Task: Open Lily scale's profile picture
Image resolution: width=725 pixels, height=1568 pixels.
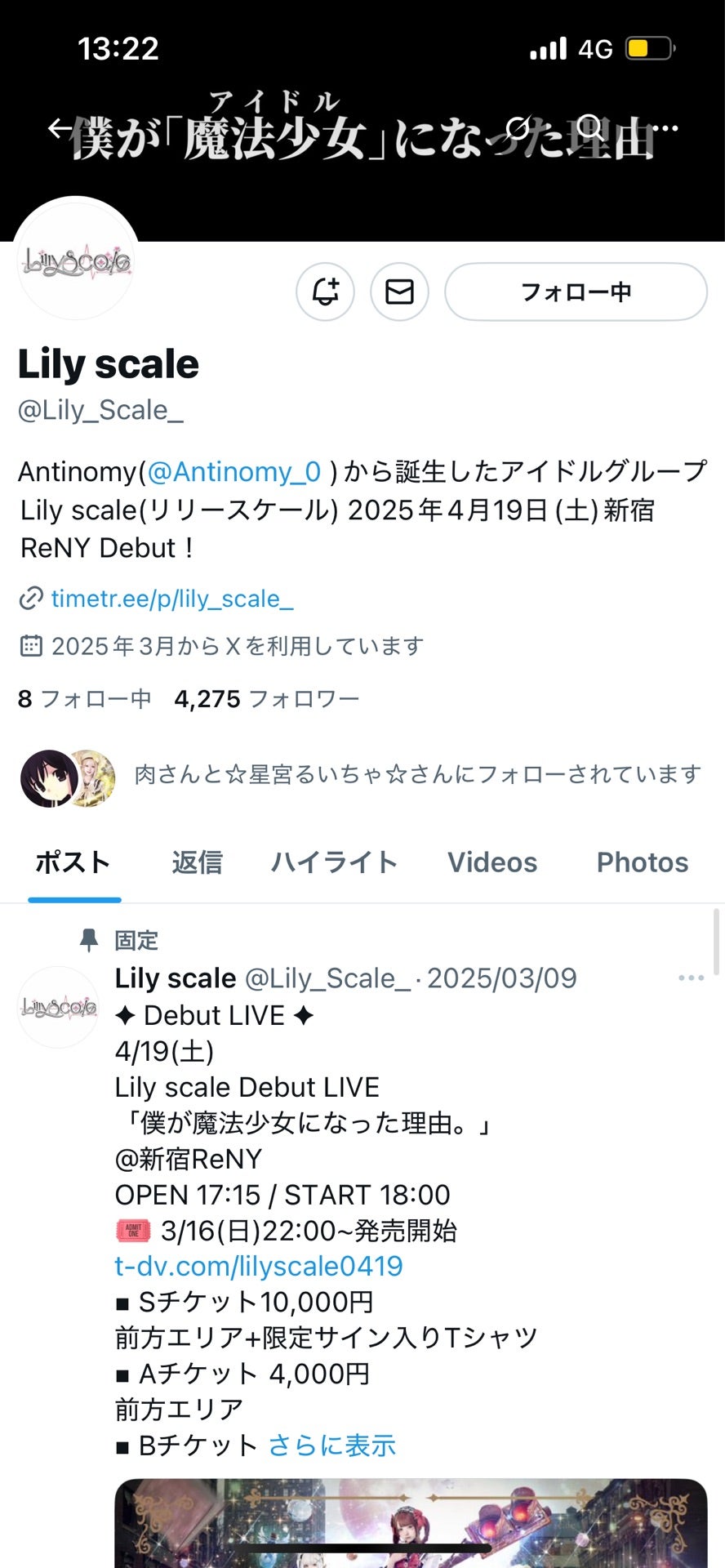Action: coord(78,261)
